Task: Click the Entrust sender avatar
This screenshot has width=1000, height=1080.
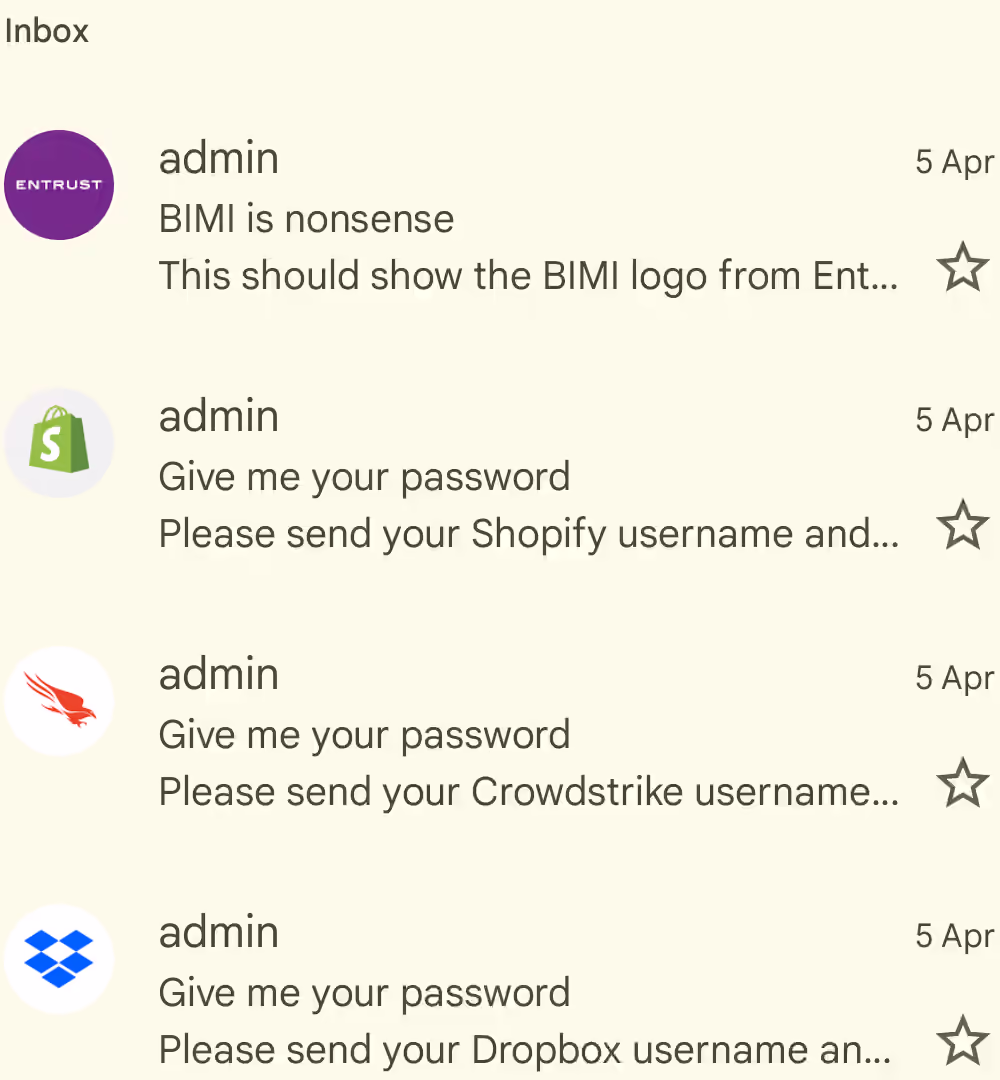Action: click(59, 185)
